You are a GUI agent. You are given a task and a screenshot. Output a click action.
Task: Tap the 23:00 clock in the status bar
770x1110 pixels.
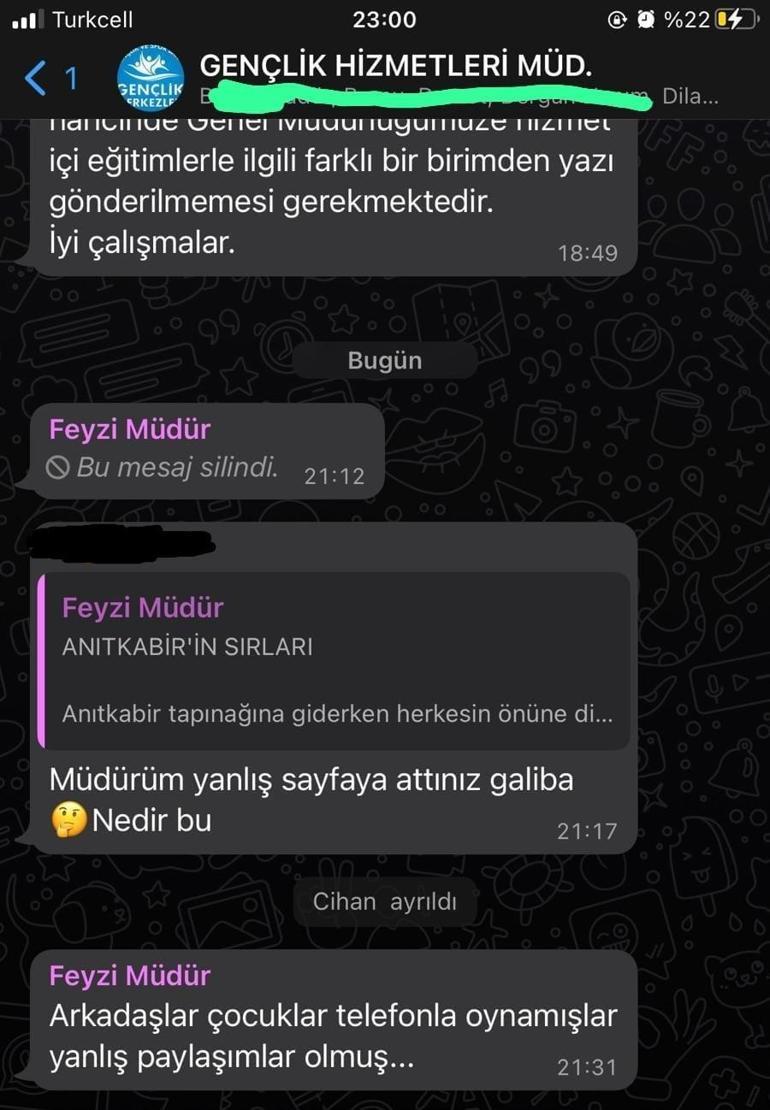[384, 17]
